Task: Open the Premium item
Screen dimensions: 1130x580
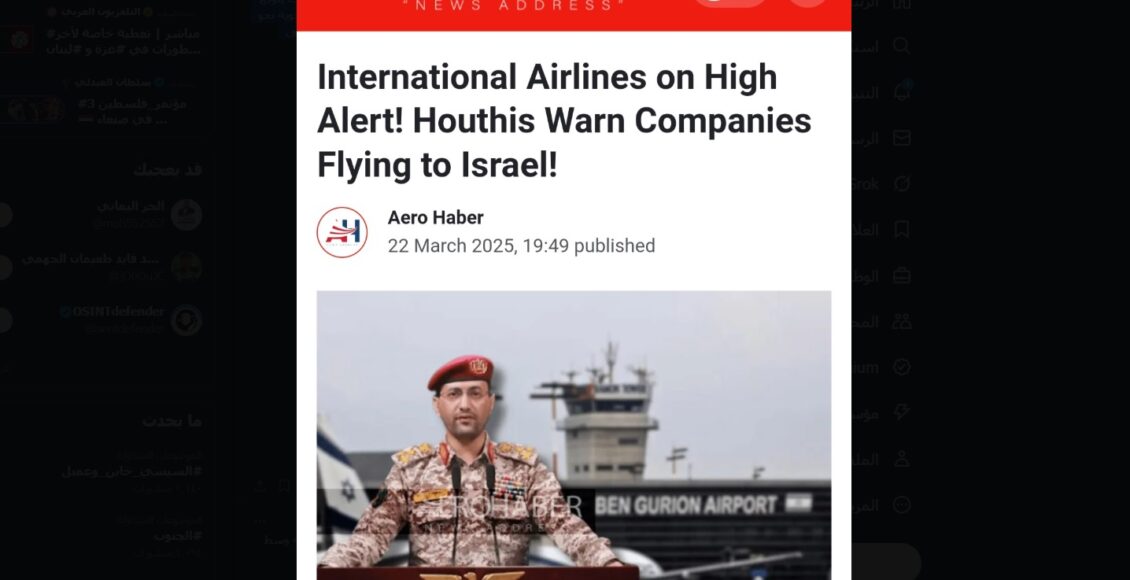Action: (x=901, y=367)
